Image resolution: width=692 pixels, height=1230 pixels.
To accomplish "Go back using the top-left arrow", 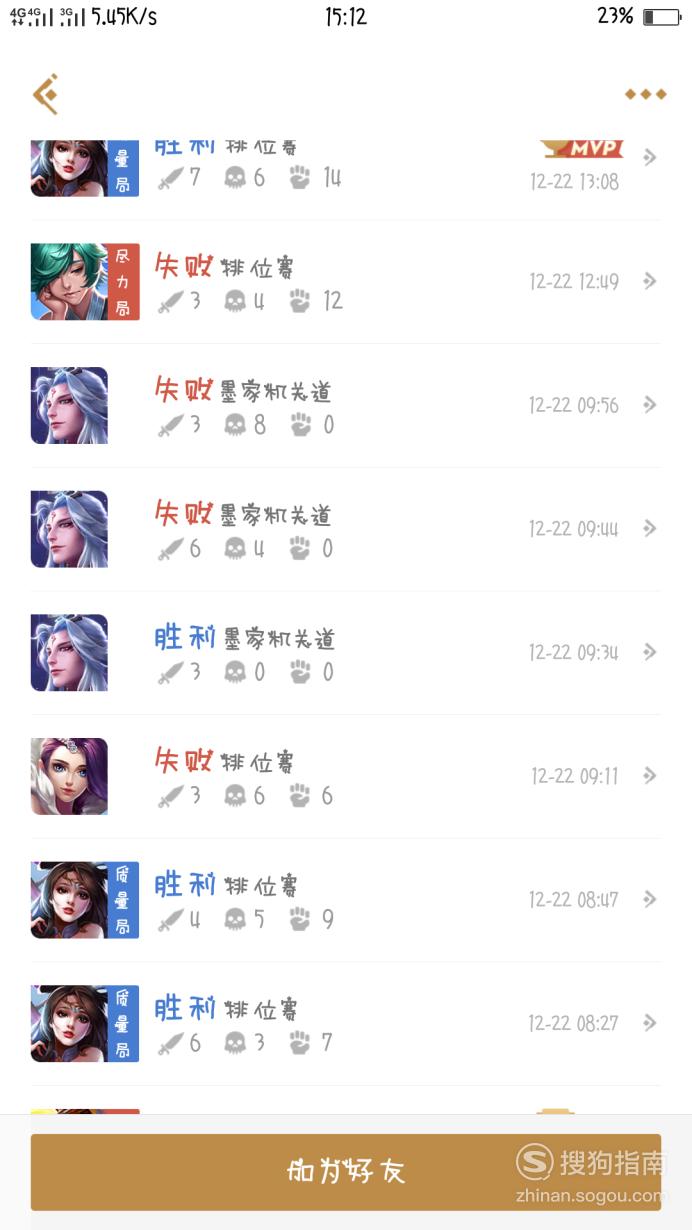I will coord(45,94).
